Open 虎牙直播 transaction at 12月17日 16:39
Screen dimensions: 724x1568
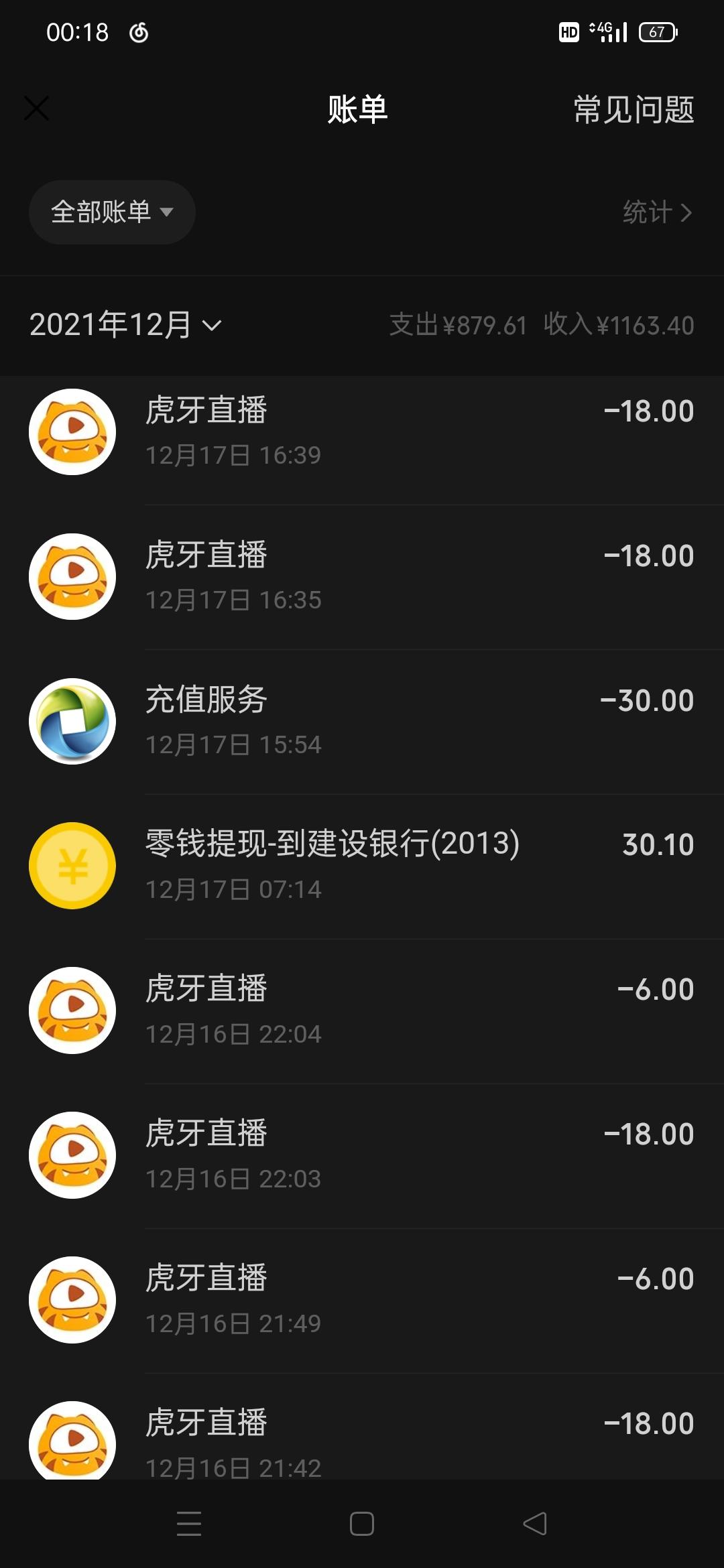pos(362,432)
